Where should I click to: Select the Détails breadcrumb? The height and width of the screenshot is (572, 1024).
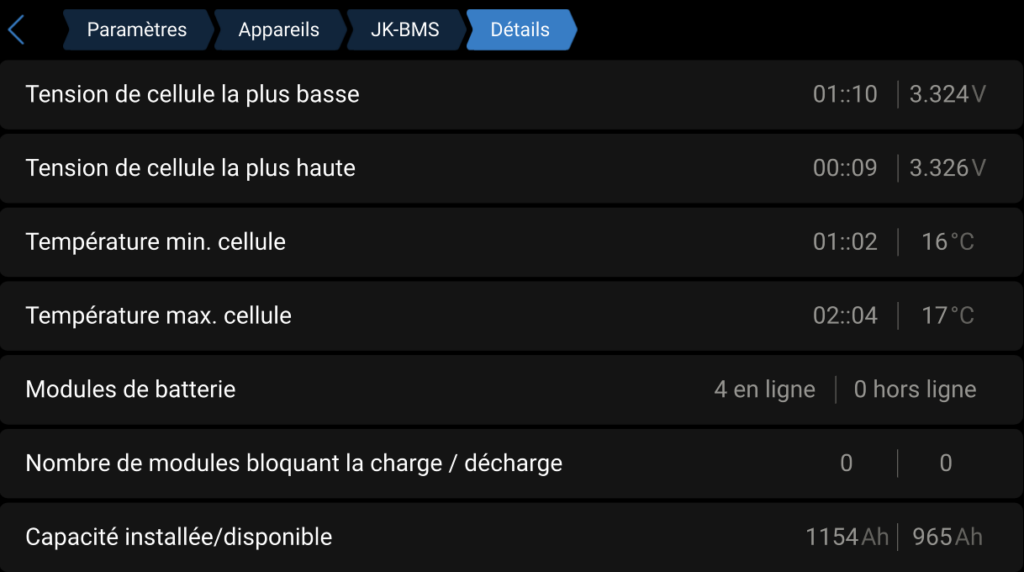(x=519, y=30)
